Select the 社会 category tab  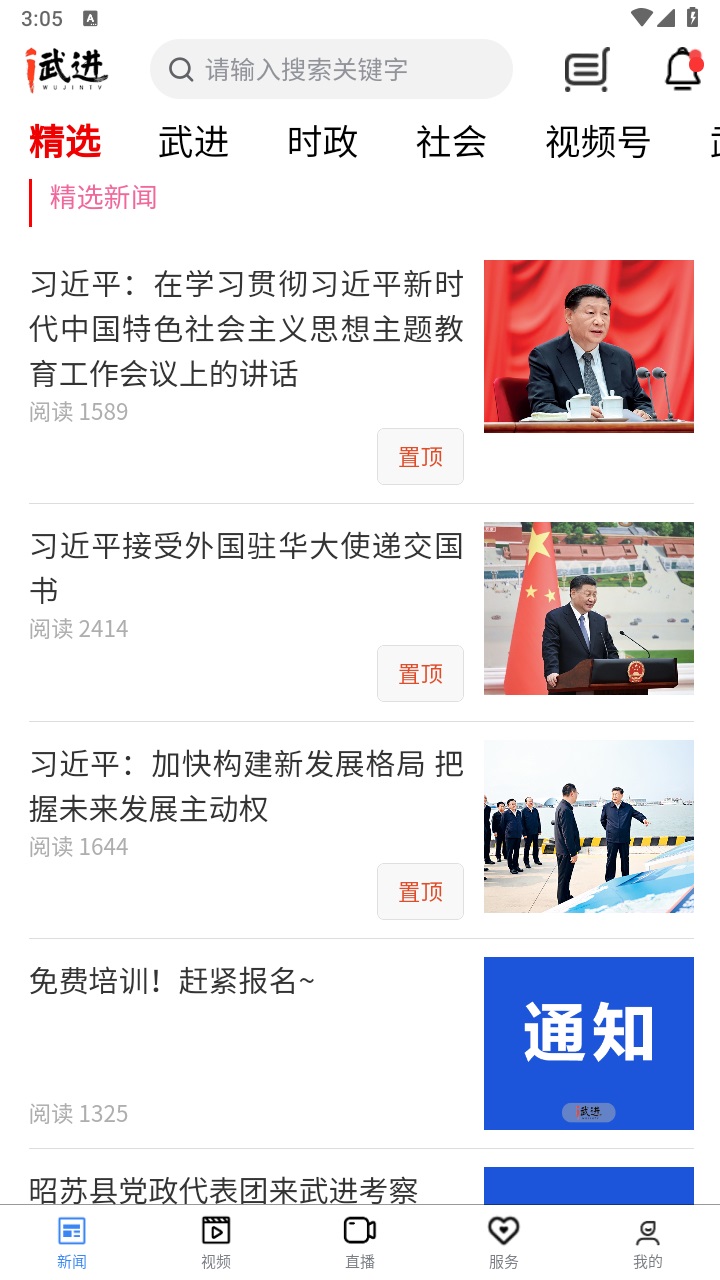click(451, 142)
